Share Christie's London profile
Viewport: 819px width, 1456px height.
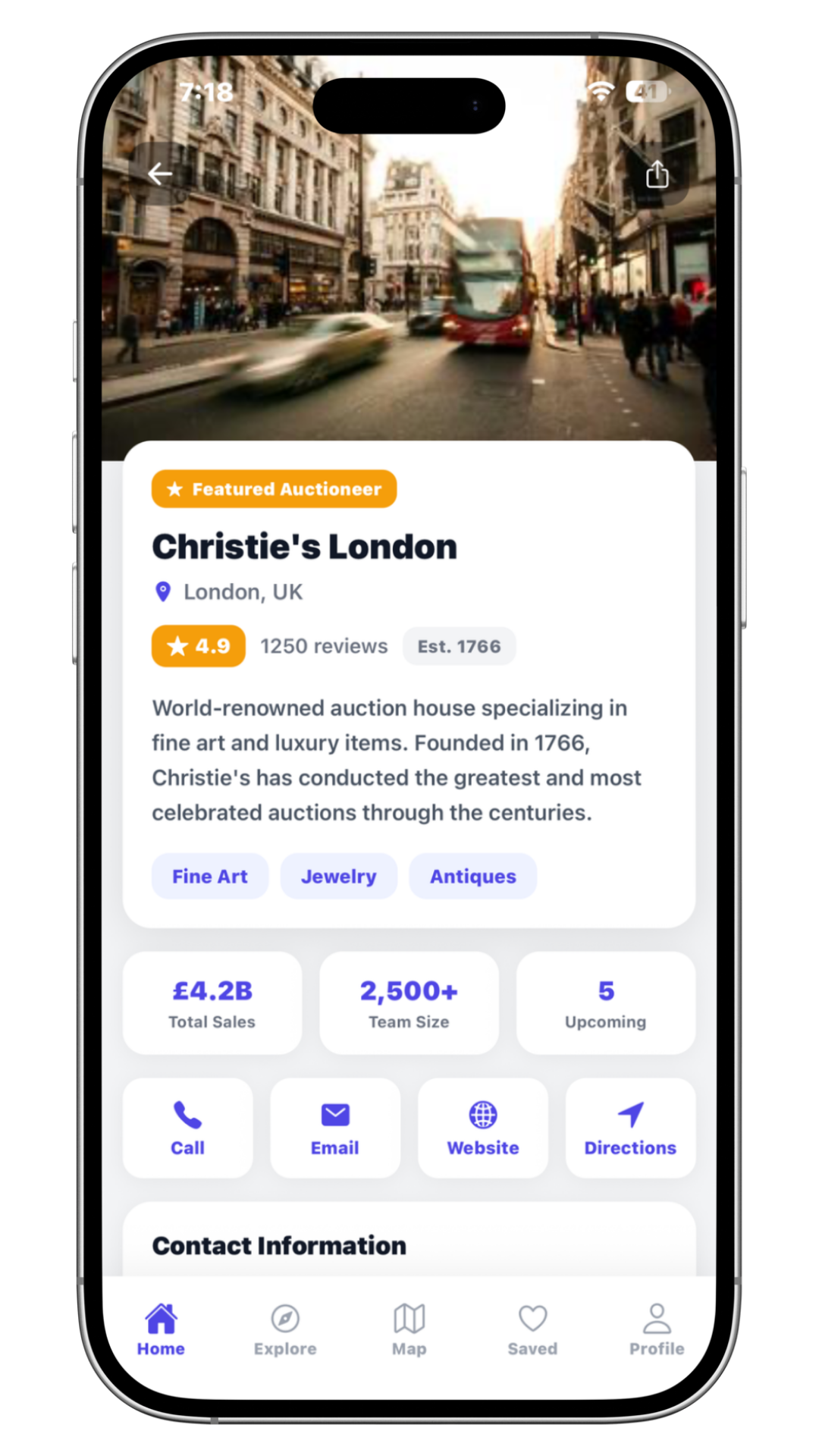pos(657,174)
